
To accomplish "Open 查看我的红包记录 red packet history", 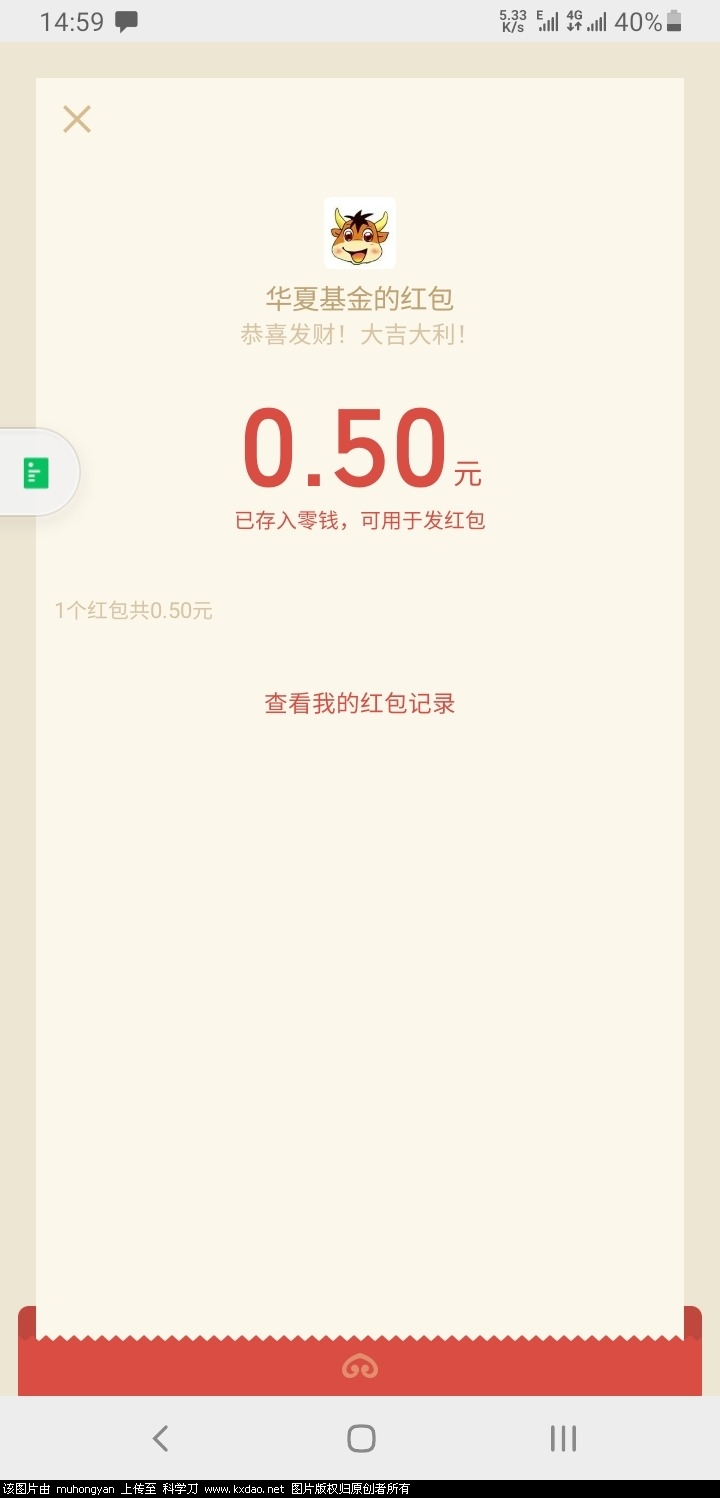I will click(358, 703).
